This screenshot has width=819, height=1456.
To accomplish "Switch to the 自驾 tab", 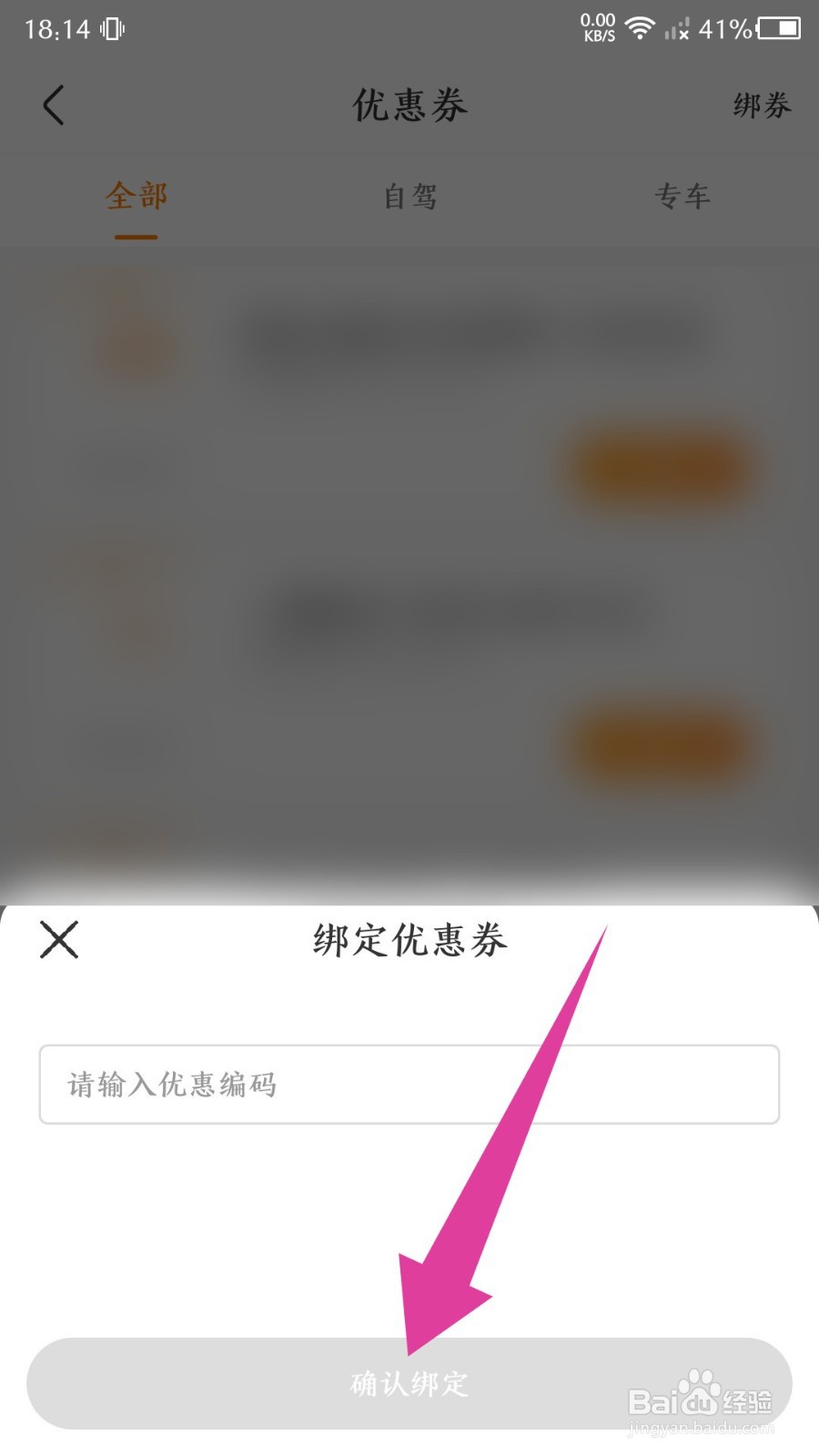I will click(409, 196).
